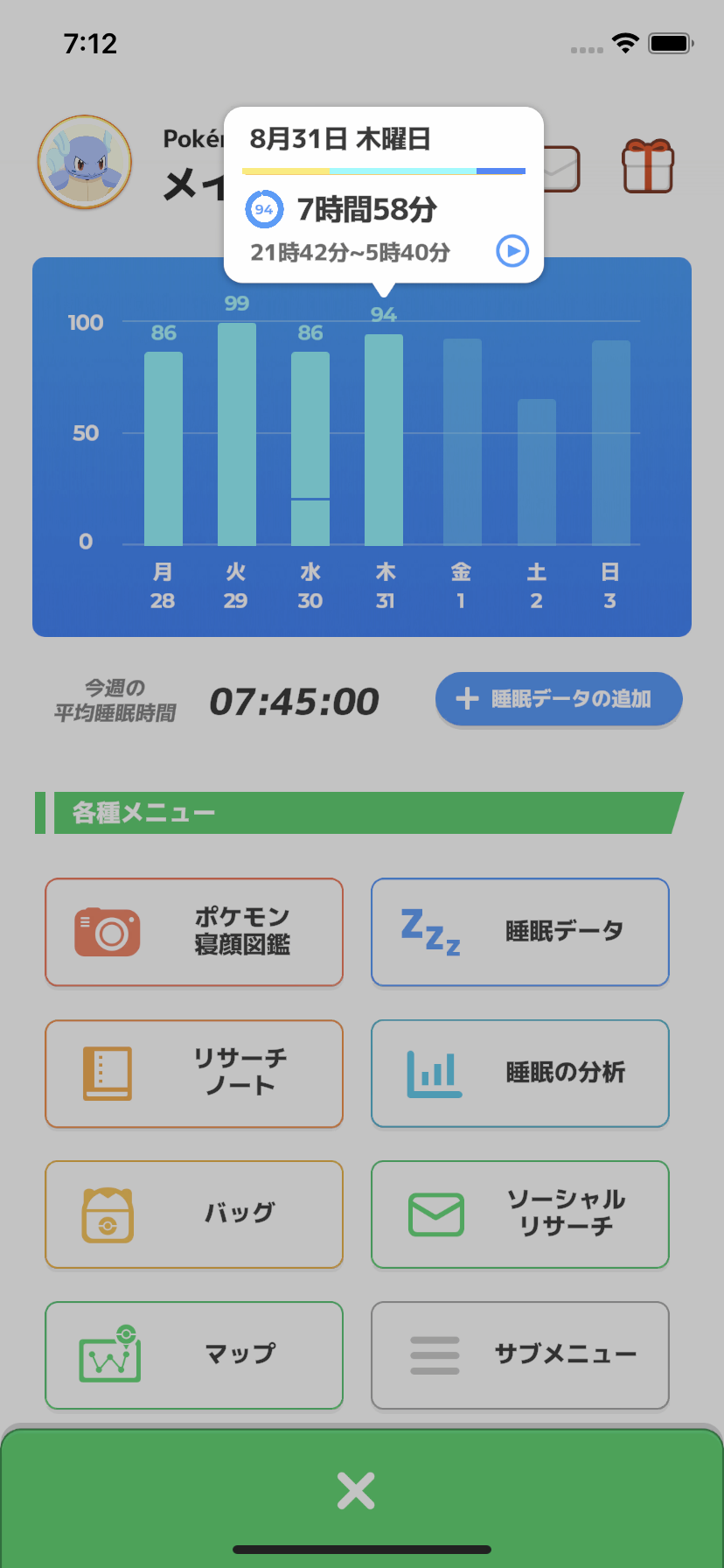Viewport: 724px width, 1568px height.
Task: Open リサーチノート
Action: [x=194, y=1074]
